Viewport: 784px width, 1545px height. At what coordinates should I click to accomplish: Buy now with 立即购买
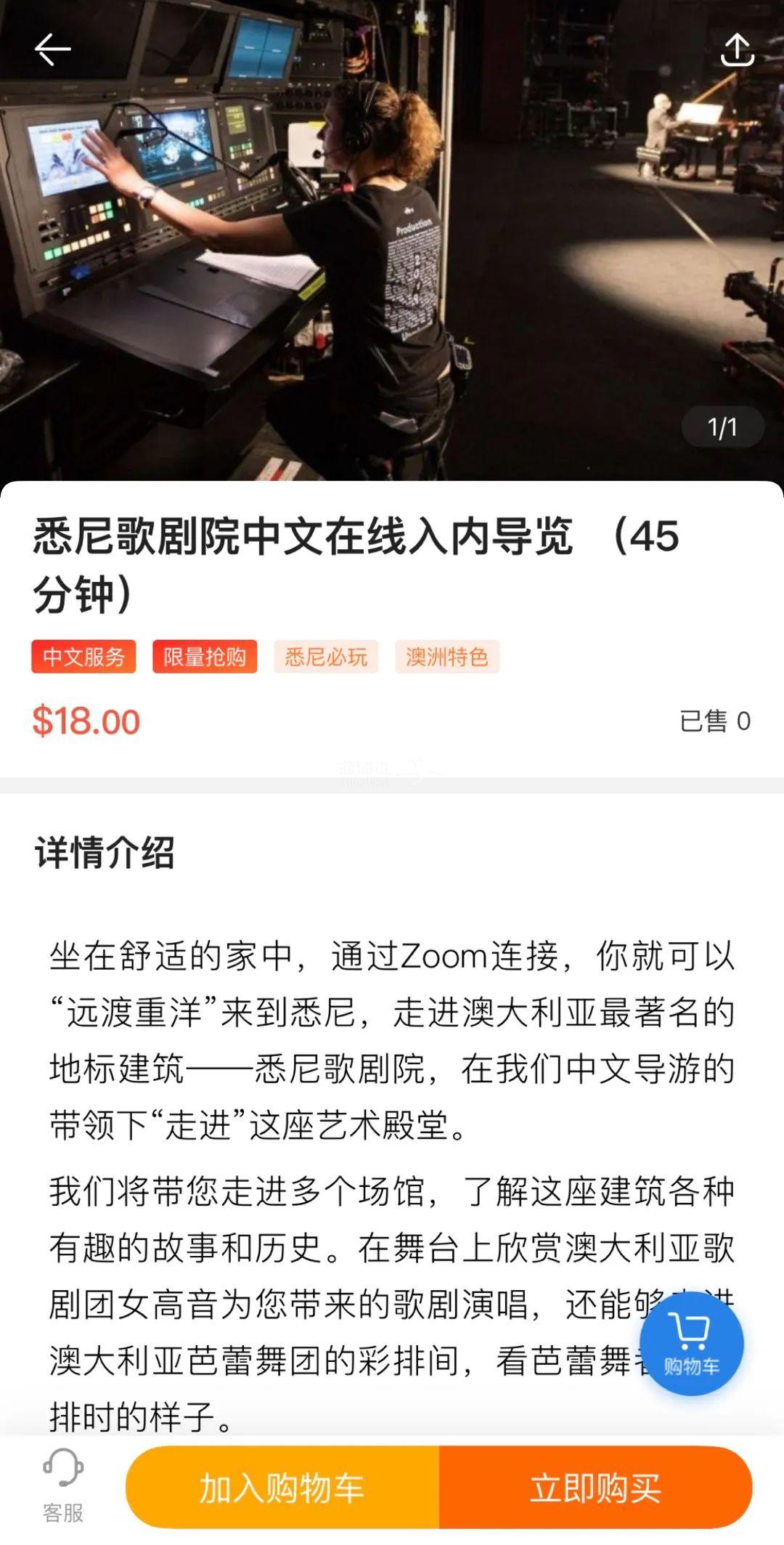point(595,1488)
